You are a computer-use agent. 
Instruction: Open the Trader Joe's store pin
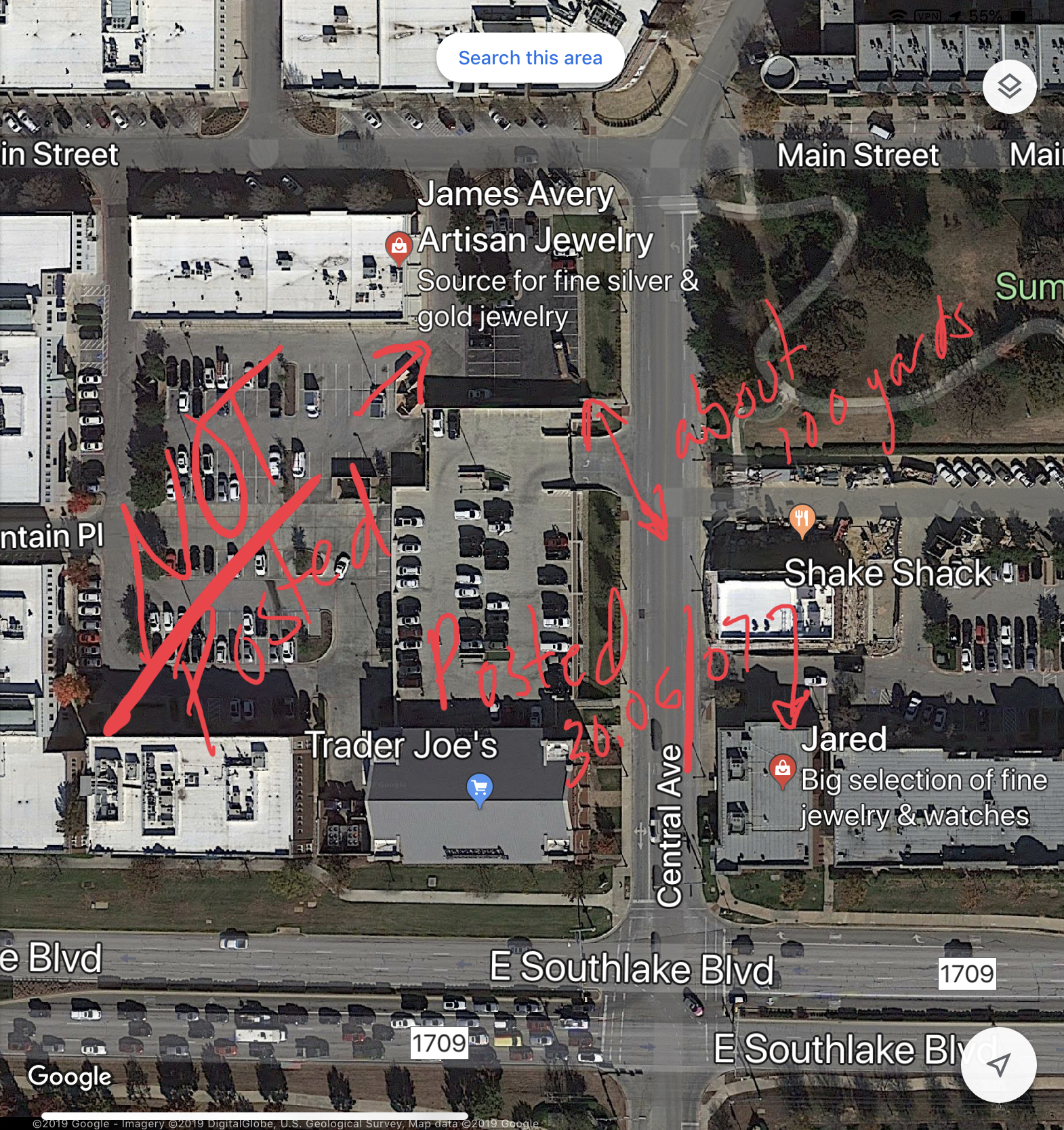pos(480,789)
